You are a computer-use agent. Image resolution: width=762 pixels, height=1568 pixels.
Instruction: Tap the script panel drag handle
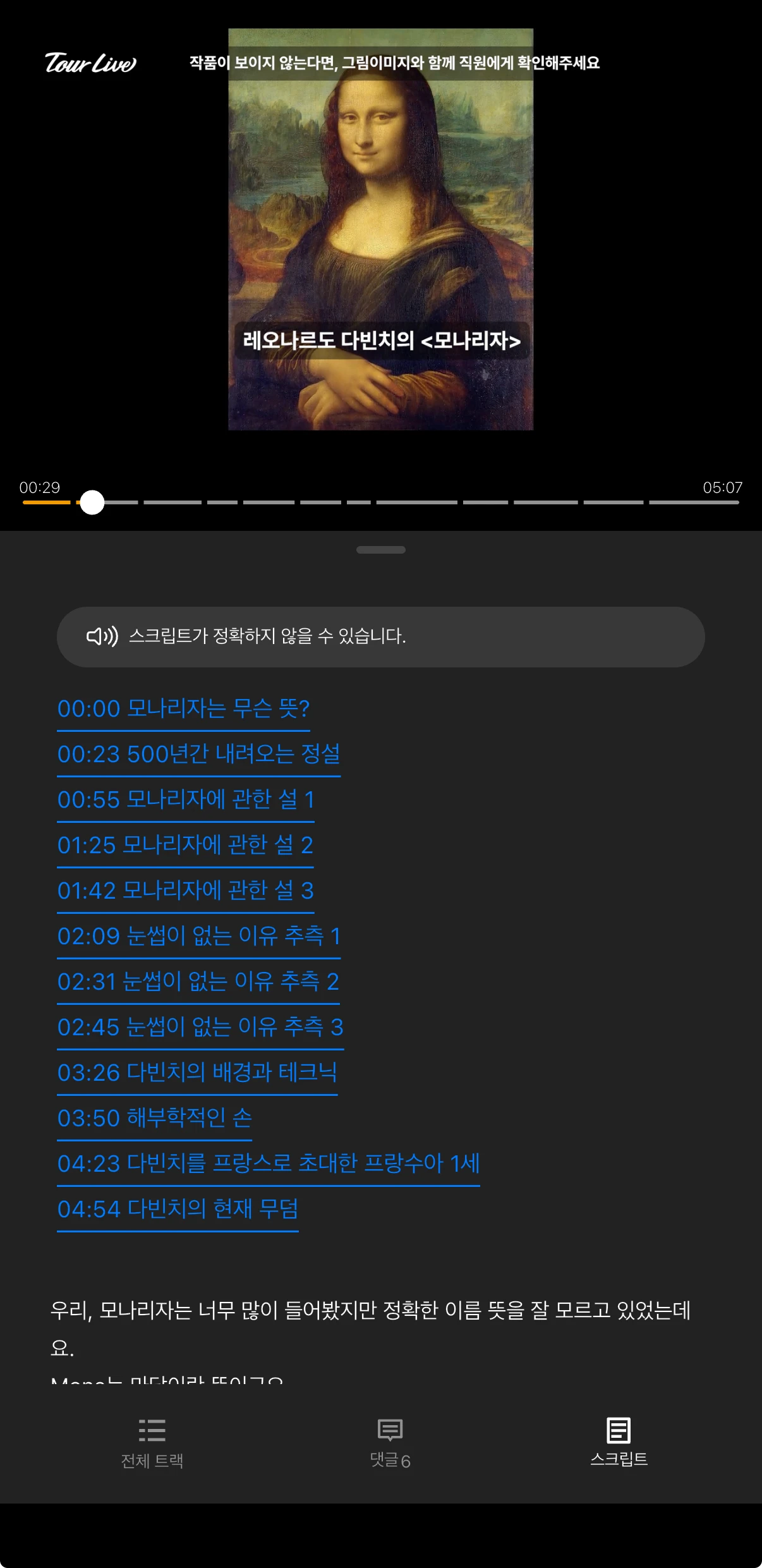pos(381,550)
